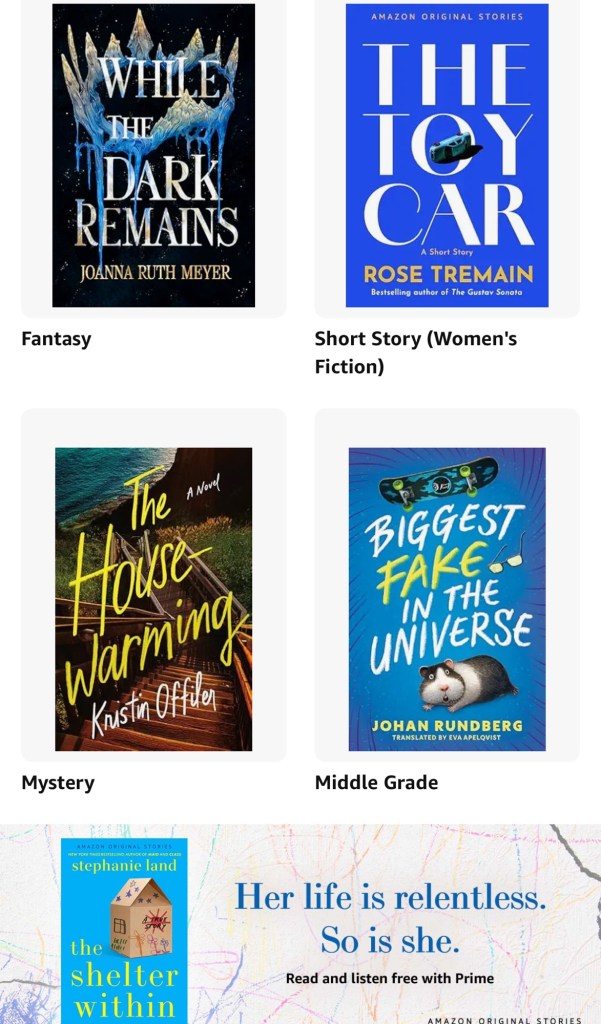This screenshot has height=1024, width=601.
Task: Open The Toy Car short story
Action: (x=447, y=155)
